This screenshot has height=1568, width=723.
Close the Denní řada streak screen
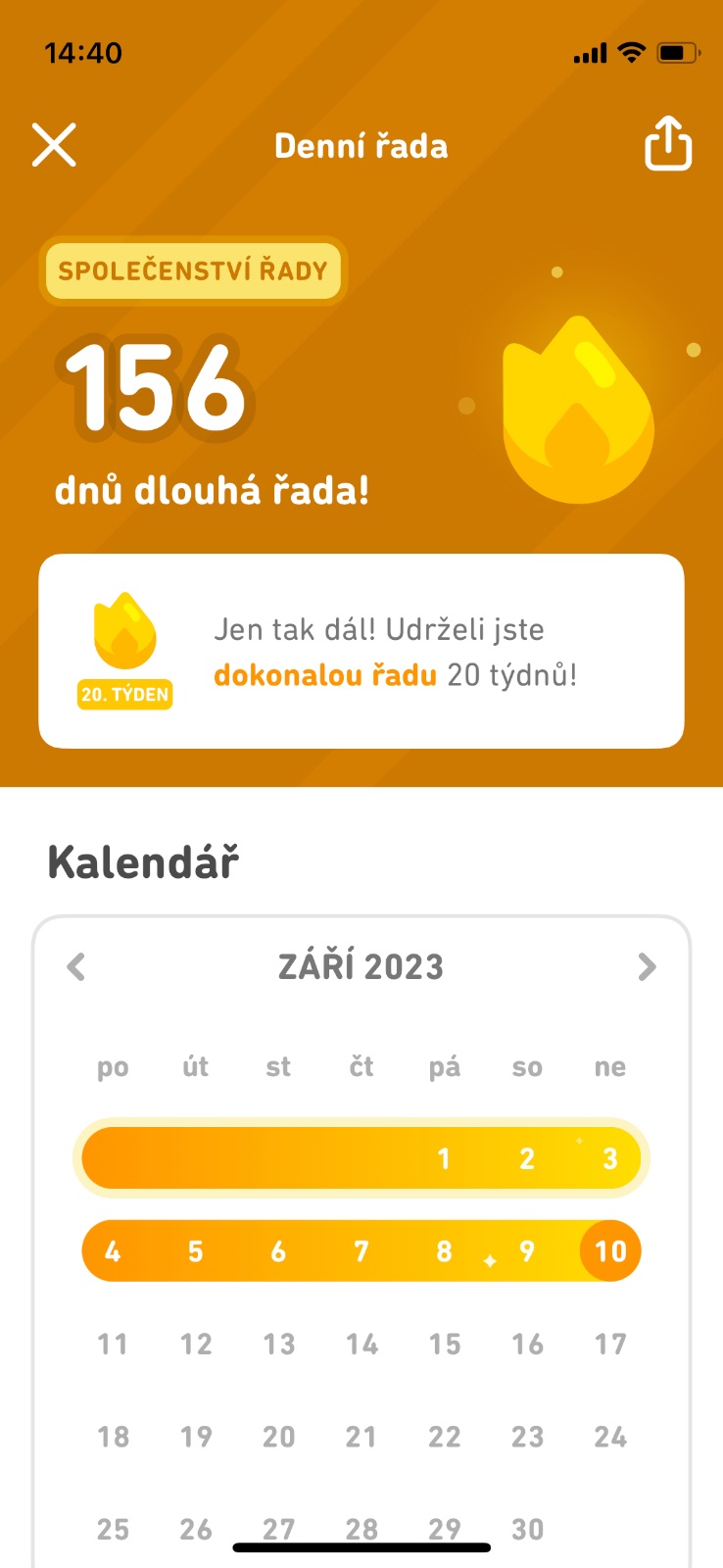pyautogui.click(x=54, y=145)
